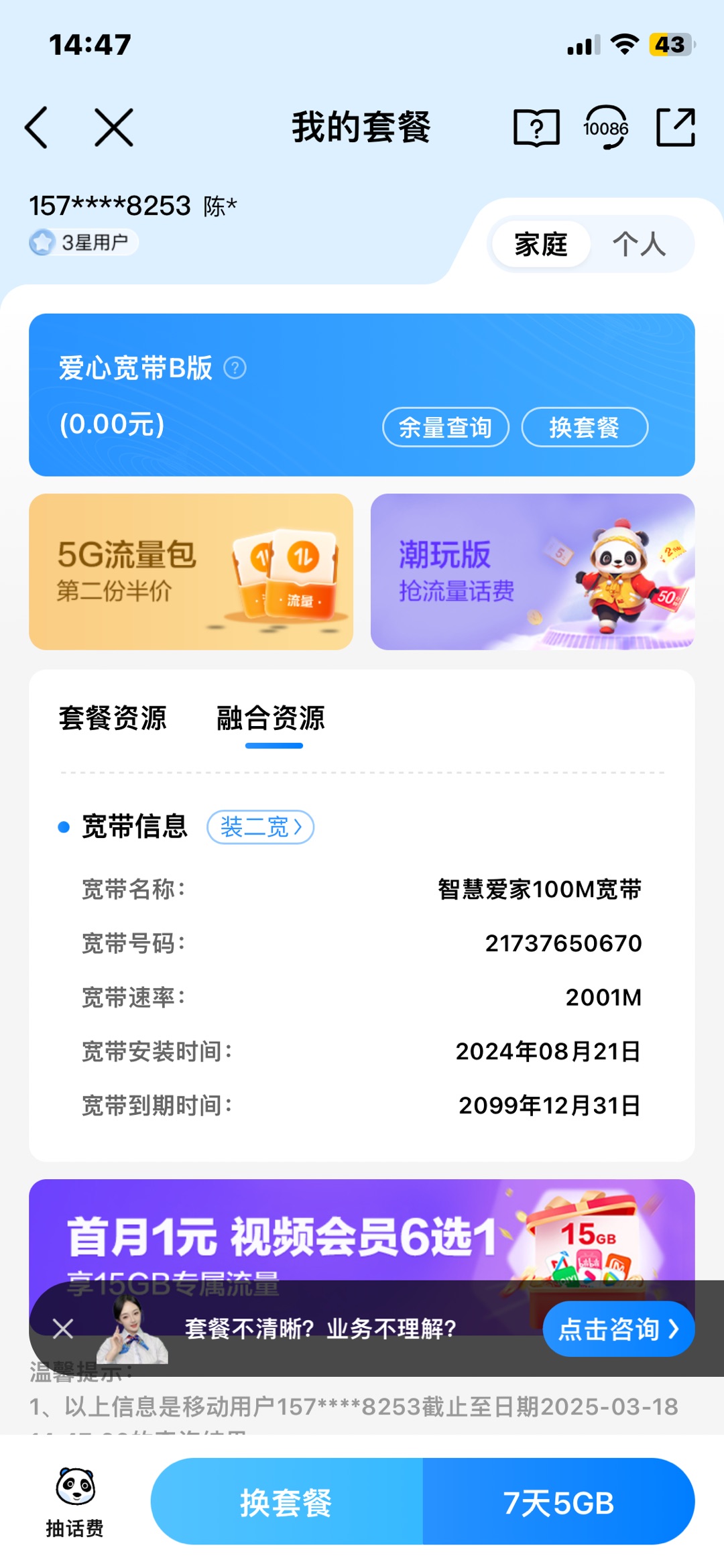Open the 5G流量包 第二份半价 banner

pyautogui.click(x=191, y=572)
